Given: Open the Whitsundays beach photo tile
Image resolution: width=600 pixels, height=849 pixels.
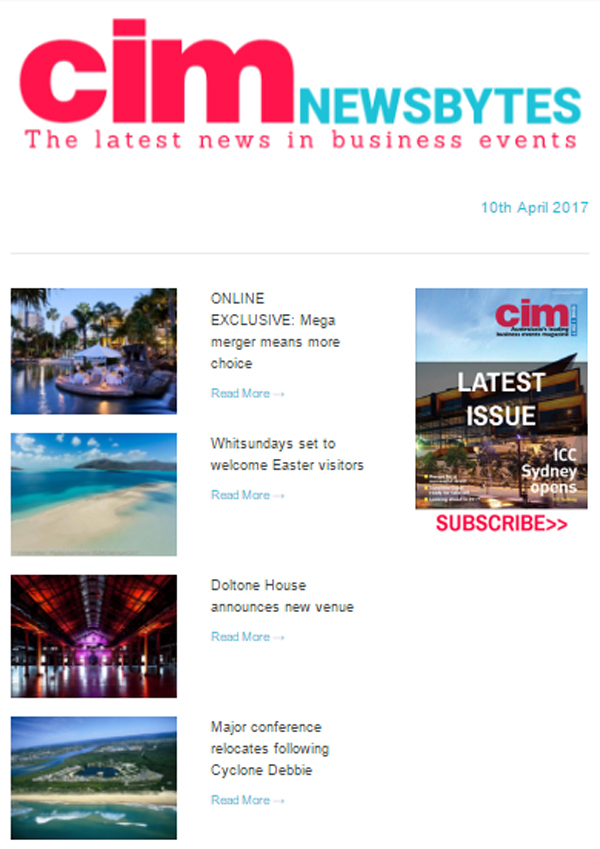Looking at the screenshot, I should (x=94, y=494).
